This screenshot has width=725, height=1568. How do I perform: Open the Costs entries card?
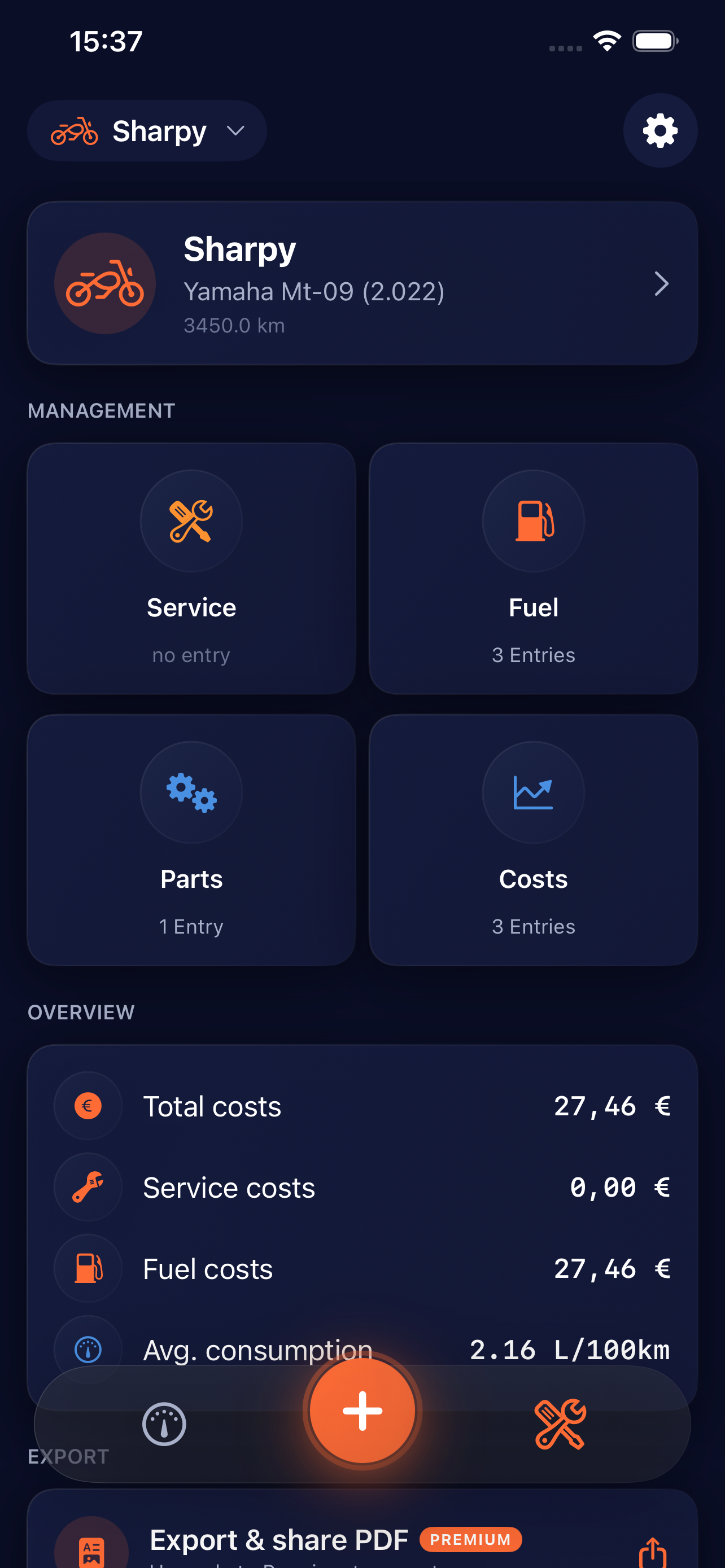pos(533,840)
